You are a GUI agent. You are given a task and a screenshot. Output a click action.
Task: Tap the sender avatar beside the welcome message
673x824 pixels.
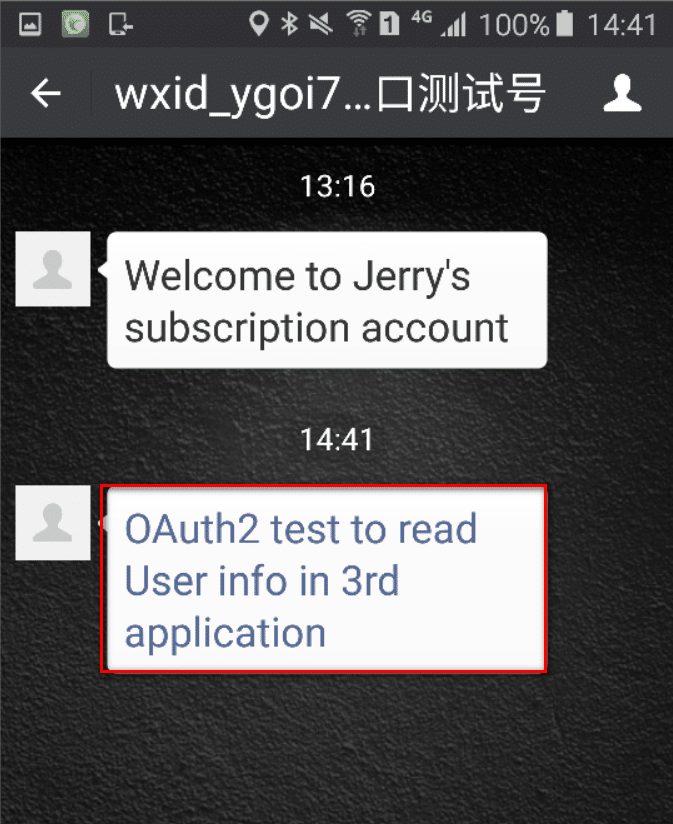53,269
